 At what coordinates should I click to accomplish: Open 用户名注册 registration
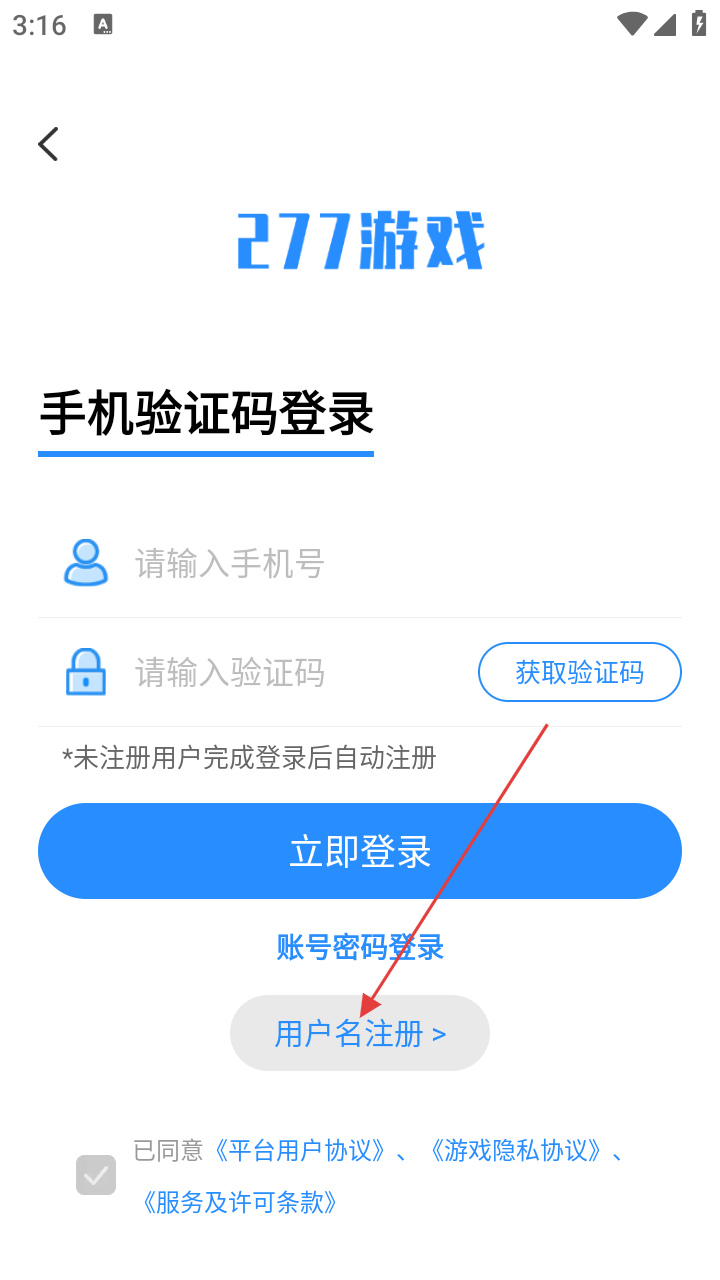click(360, 1033)
